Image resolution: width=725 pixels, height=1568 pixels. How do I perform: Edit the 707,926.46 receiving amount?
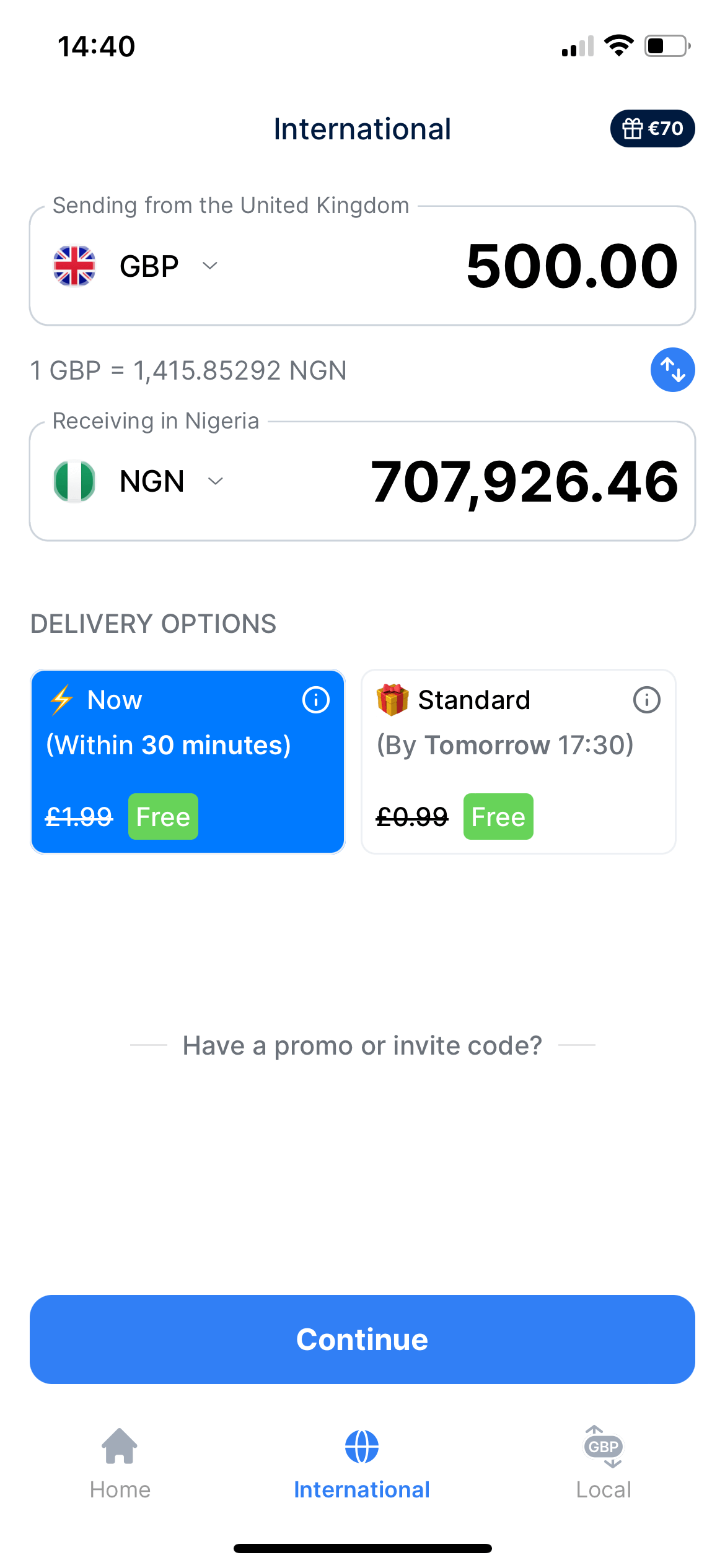[524, 481]
